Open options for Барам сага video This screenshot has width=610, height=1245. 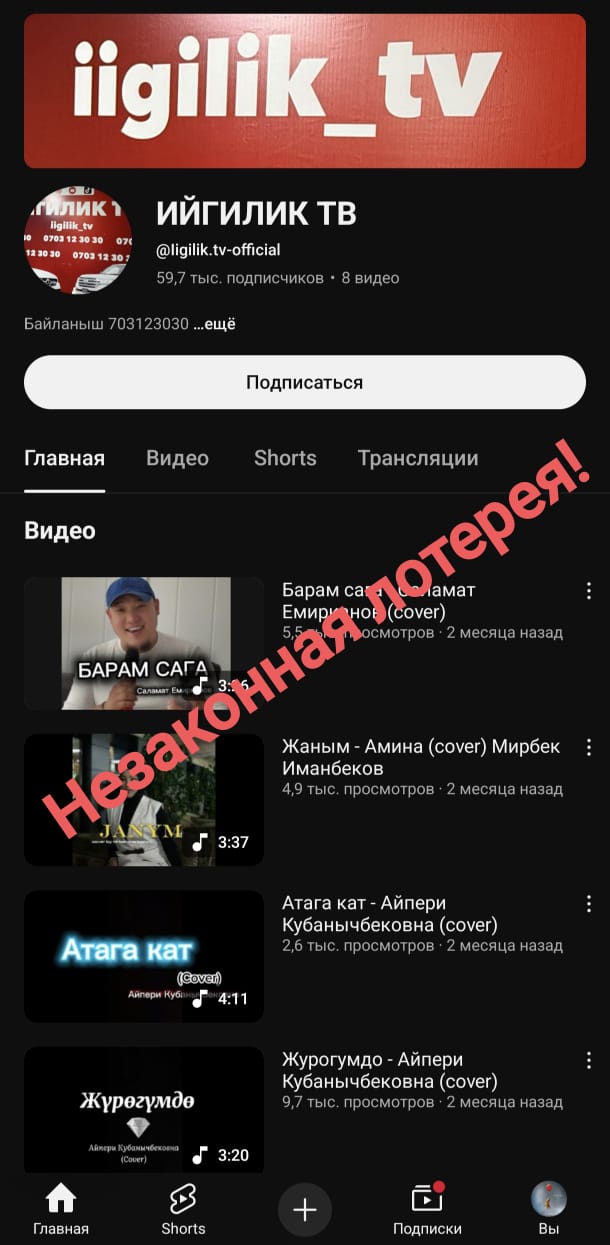pos(589,591)
